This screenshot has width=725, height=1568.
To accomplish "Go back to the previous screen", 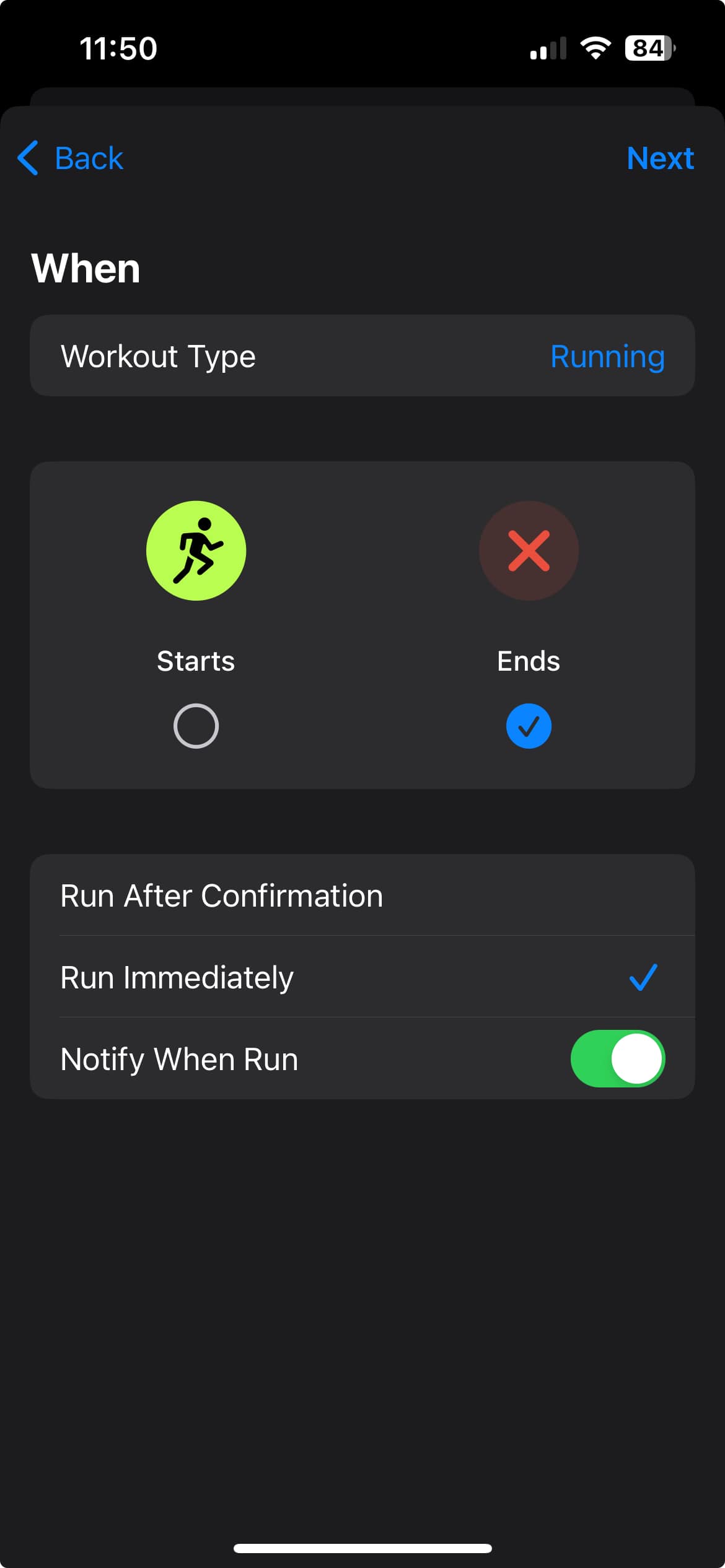I will tap(70, 158).
